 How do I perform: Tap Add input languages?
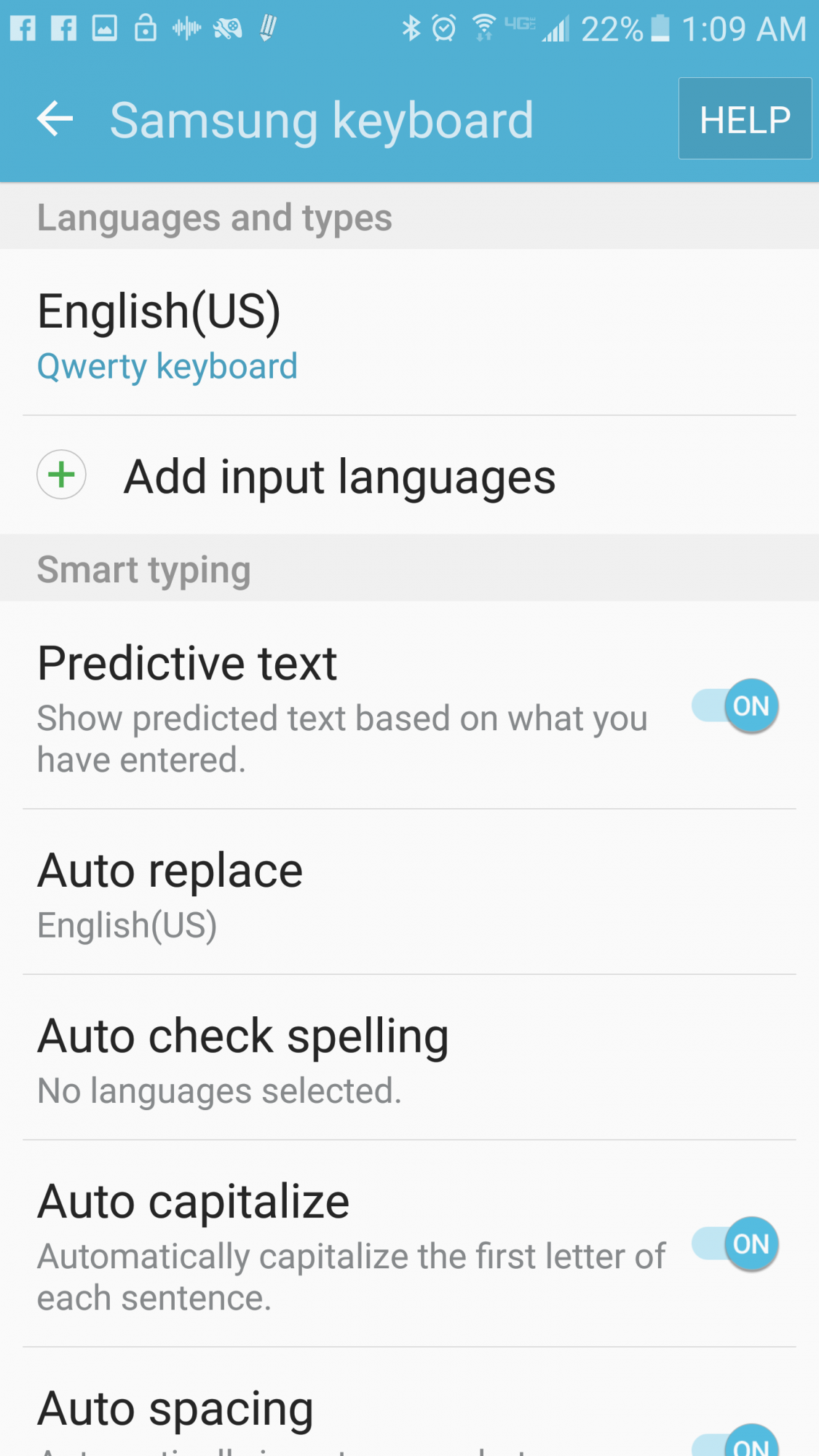[x=409, y=475]
